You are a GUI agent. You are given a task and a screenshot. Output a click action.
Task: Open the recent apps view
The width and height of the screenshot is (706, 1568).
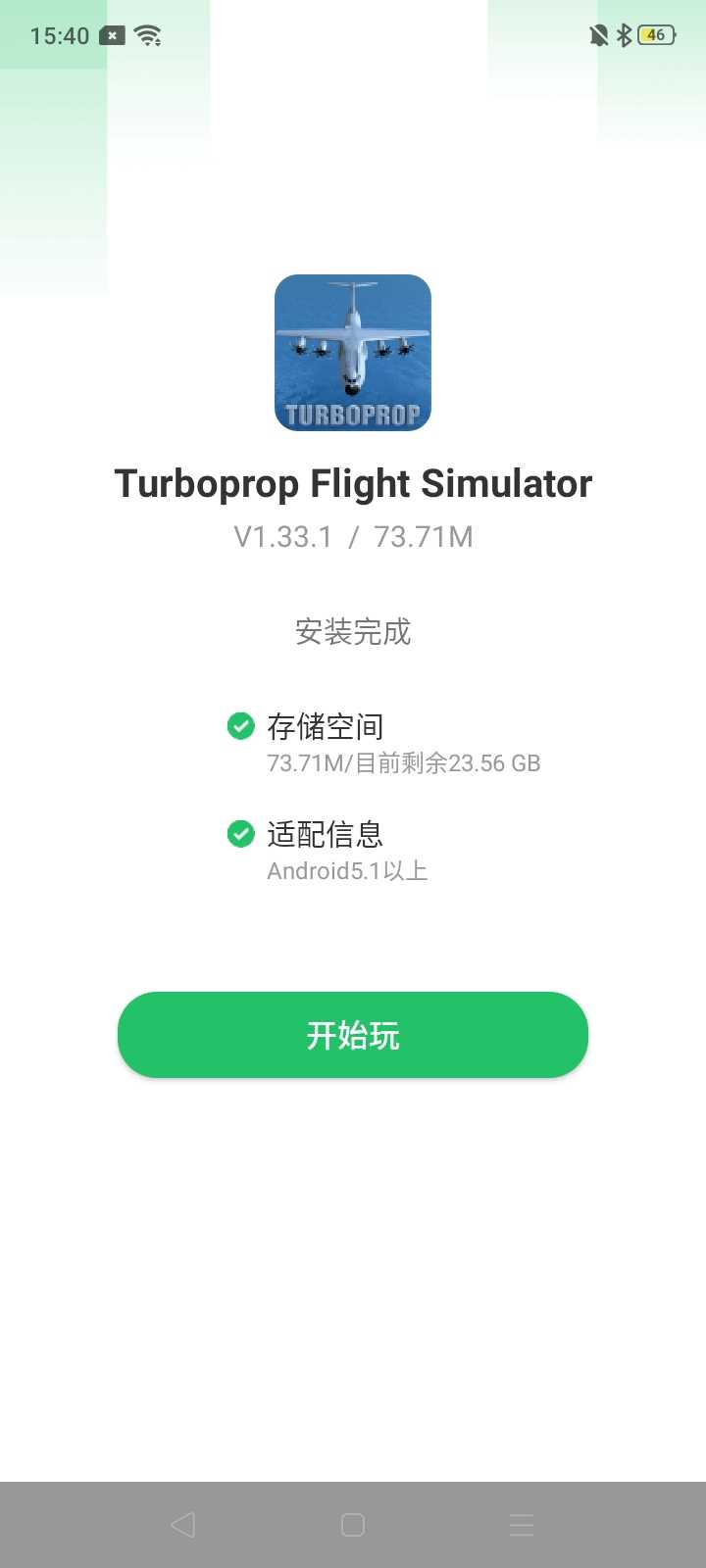tap(522, 1524)
